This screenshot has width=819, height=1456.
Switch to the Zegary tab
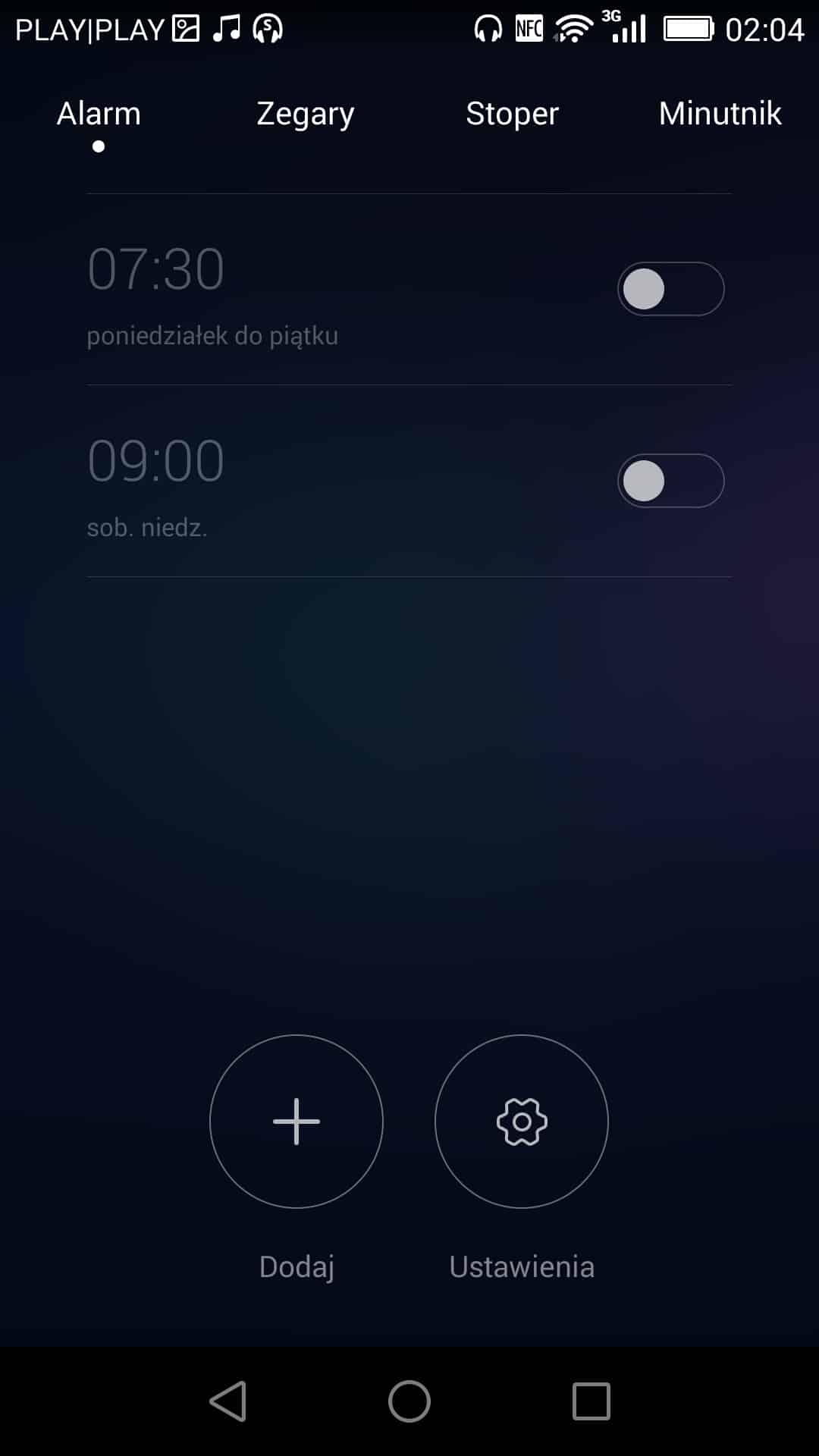click(x=305, y=114)
